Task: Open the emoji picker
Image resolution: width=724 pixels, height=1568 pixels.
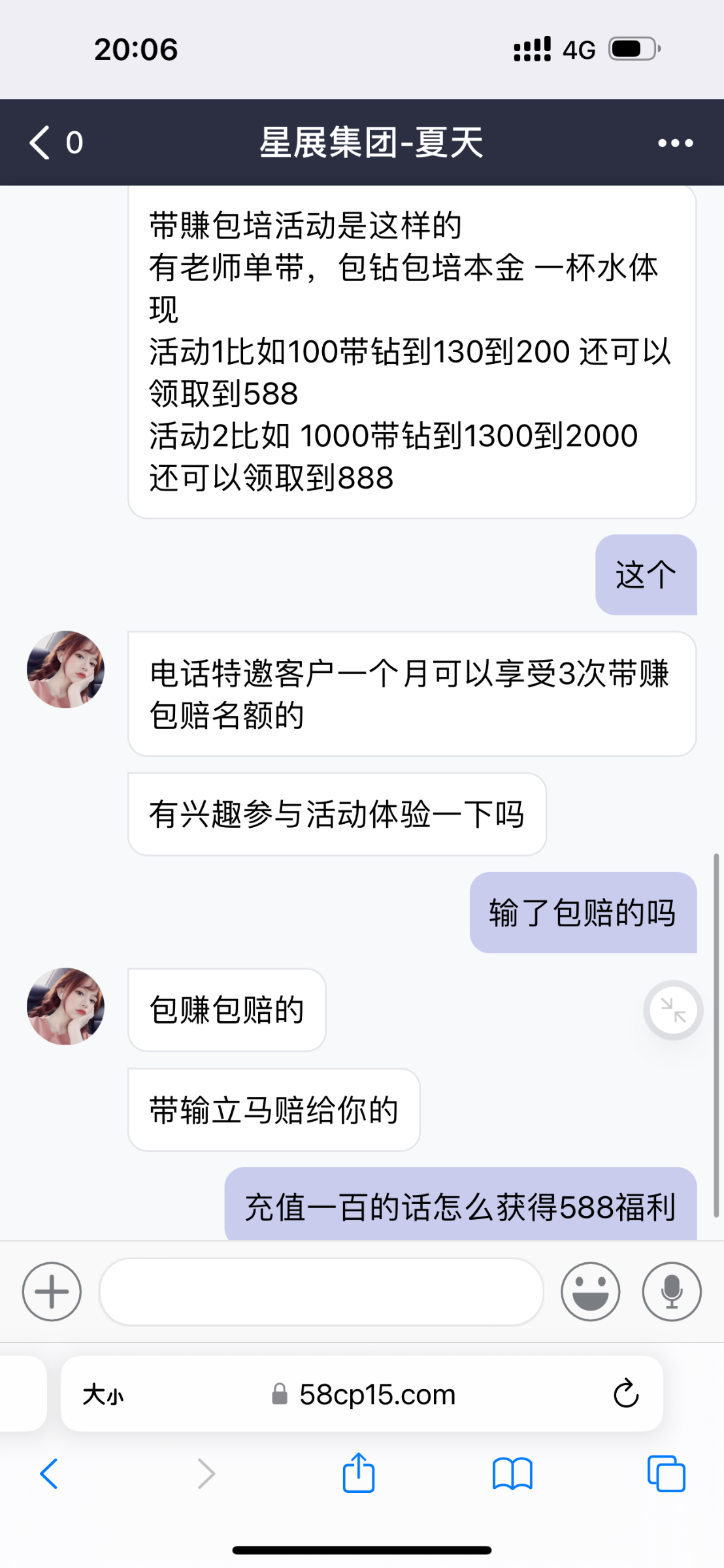Action: coord(590,1292)
